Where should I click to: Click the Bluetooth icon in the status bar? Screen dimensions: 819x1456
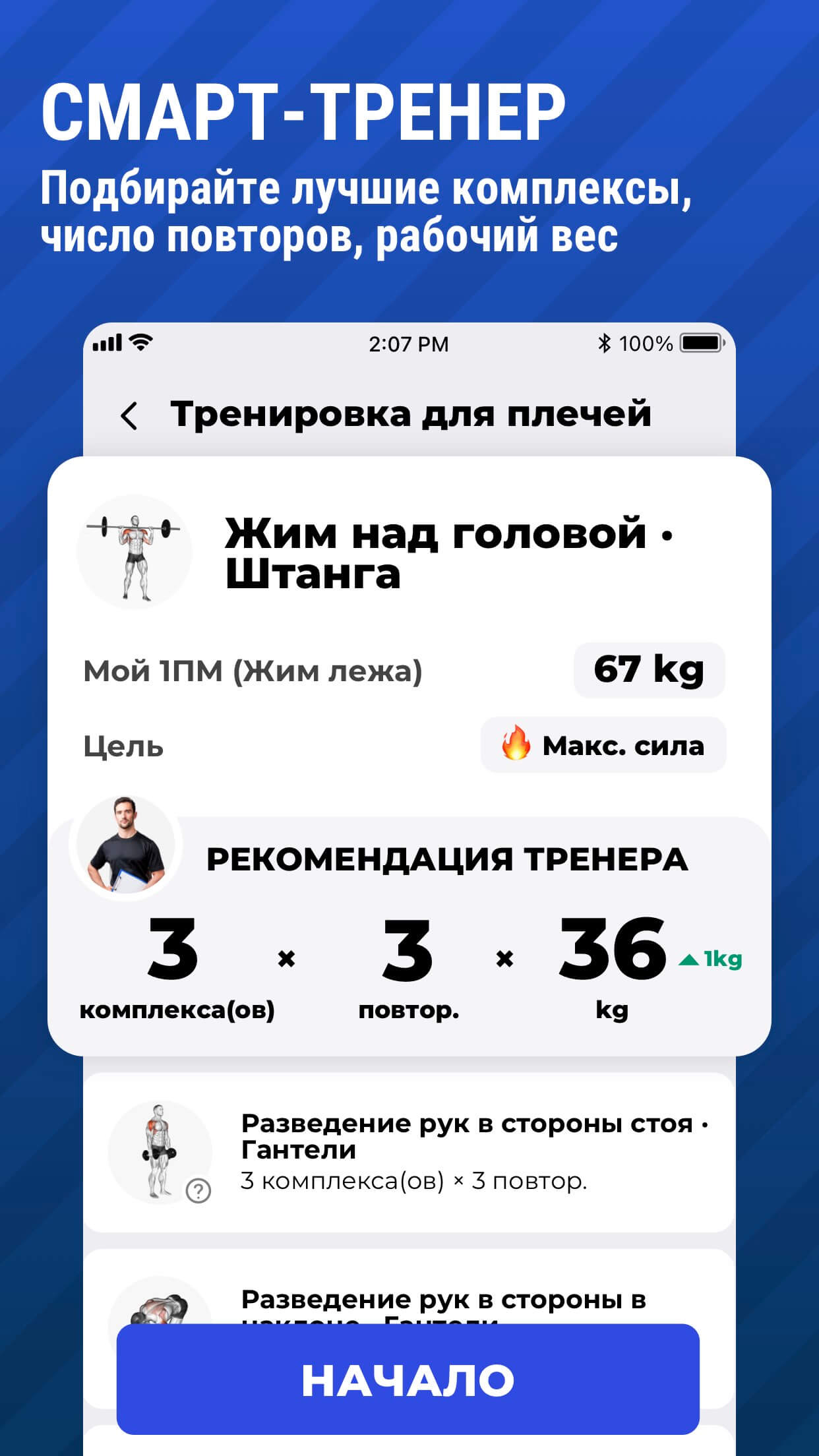tap(603, 343)
